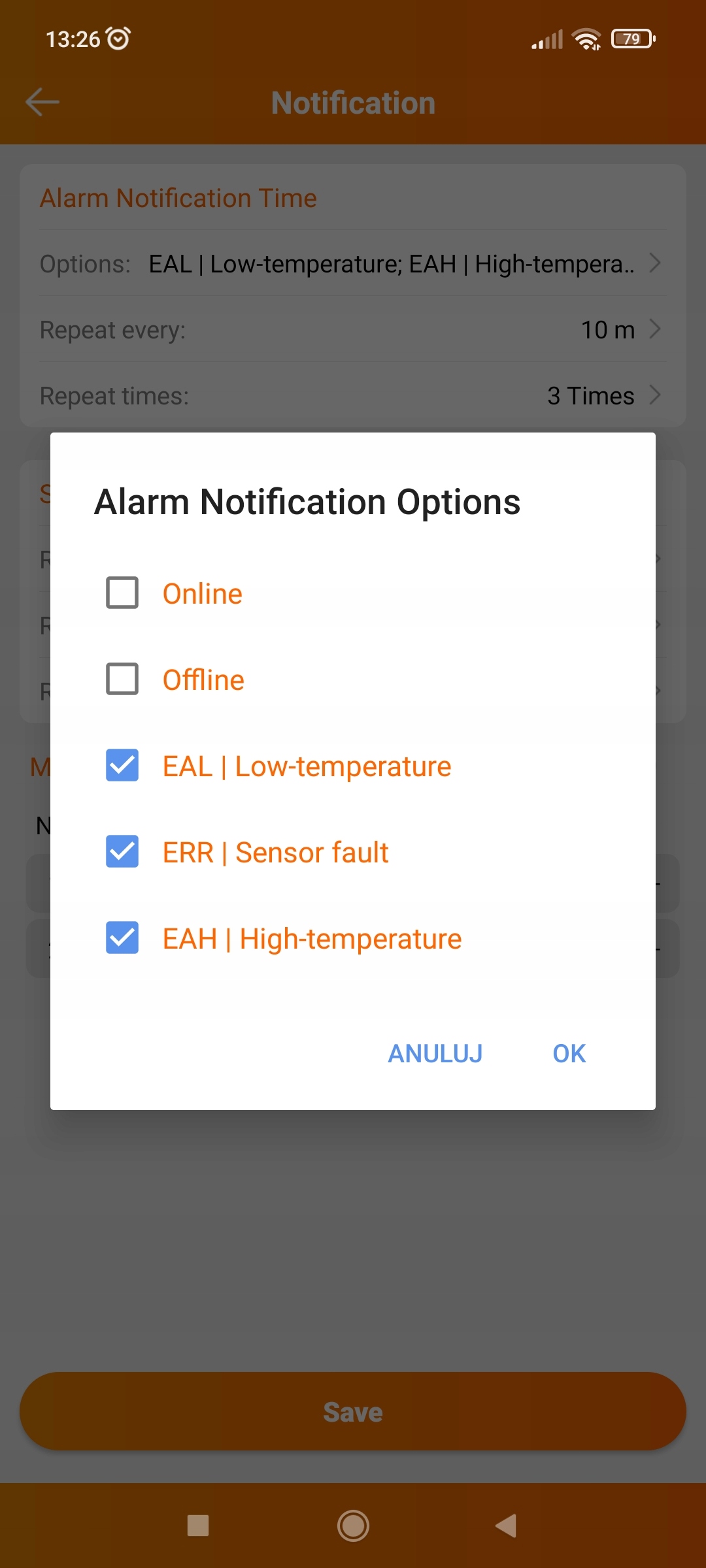Go to the system home screen
Image resolution: width=706 pixels, height=1568 pixels.
point(353,1526)
